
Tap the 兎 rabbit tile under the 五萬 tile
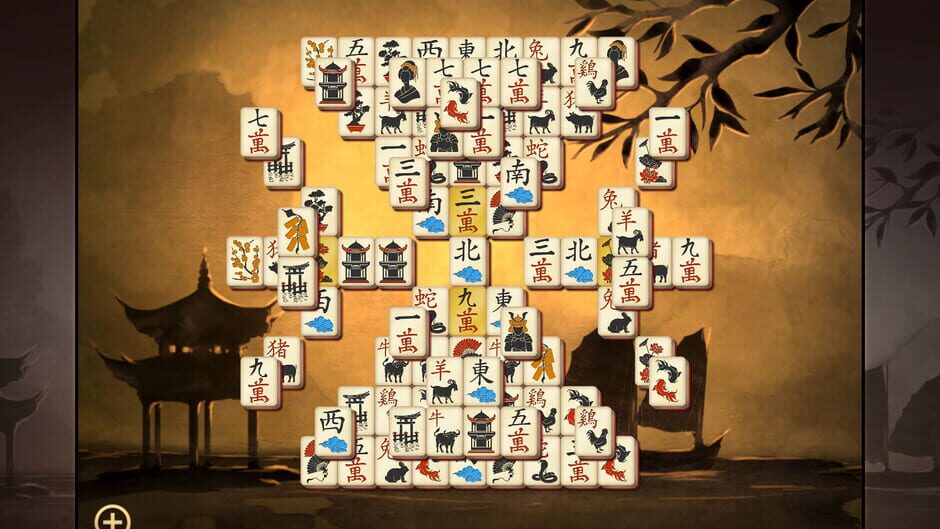point(618,313)
